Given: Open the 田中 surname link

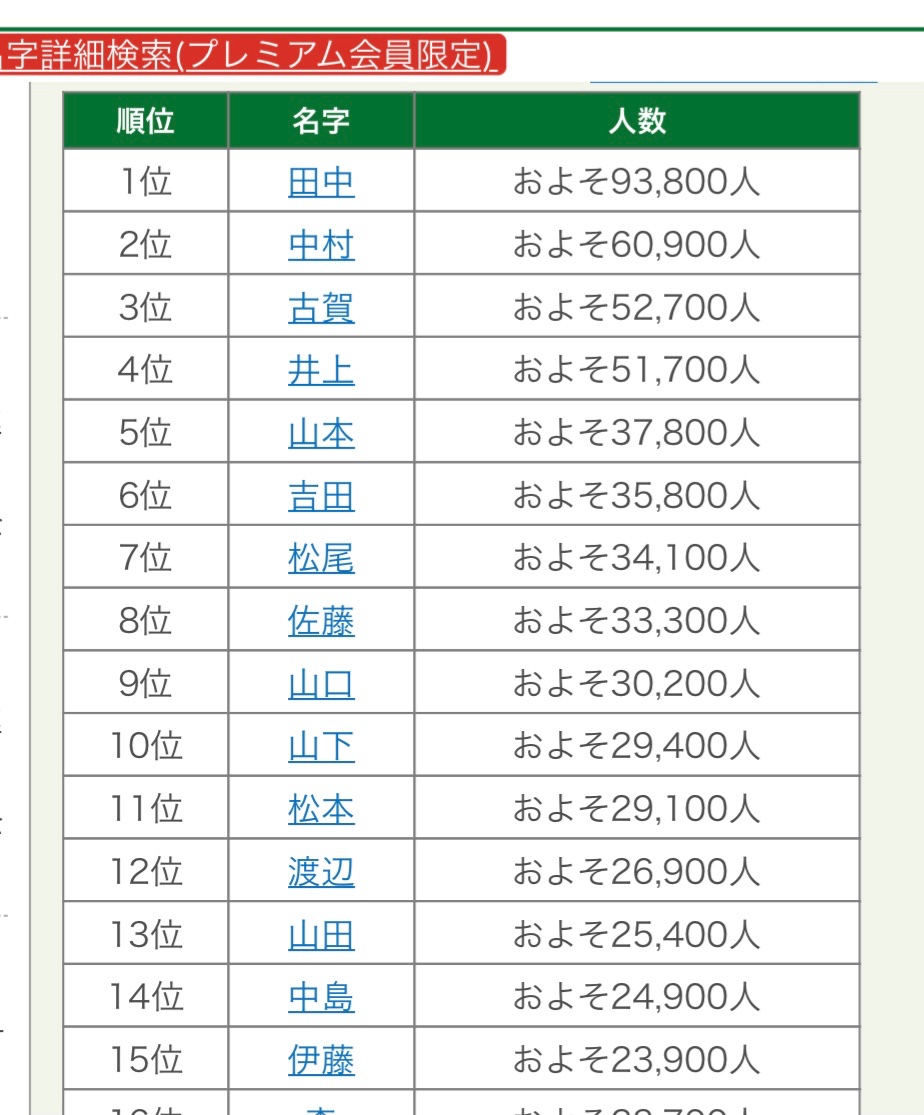Looking at the screenshot, I should pyautogui.click(x=321, y=182).
